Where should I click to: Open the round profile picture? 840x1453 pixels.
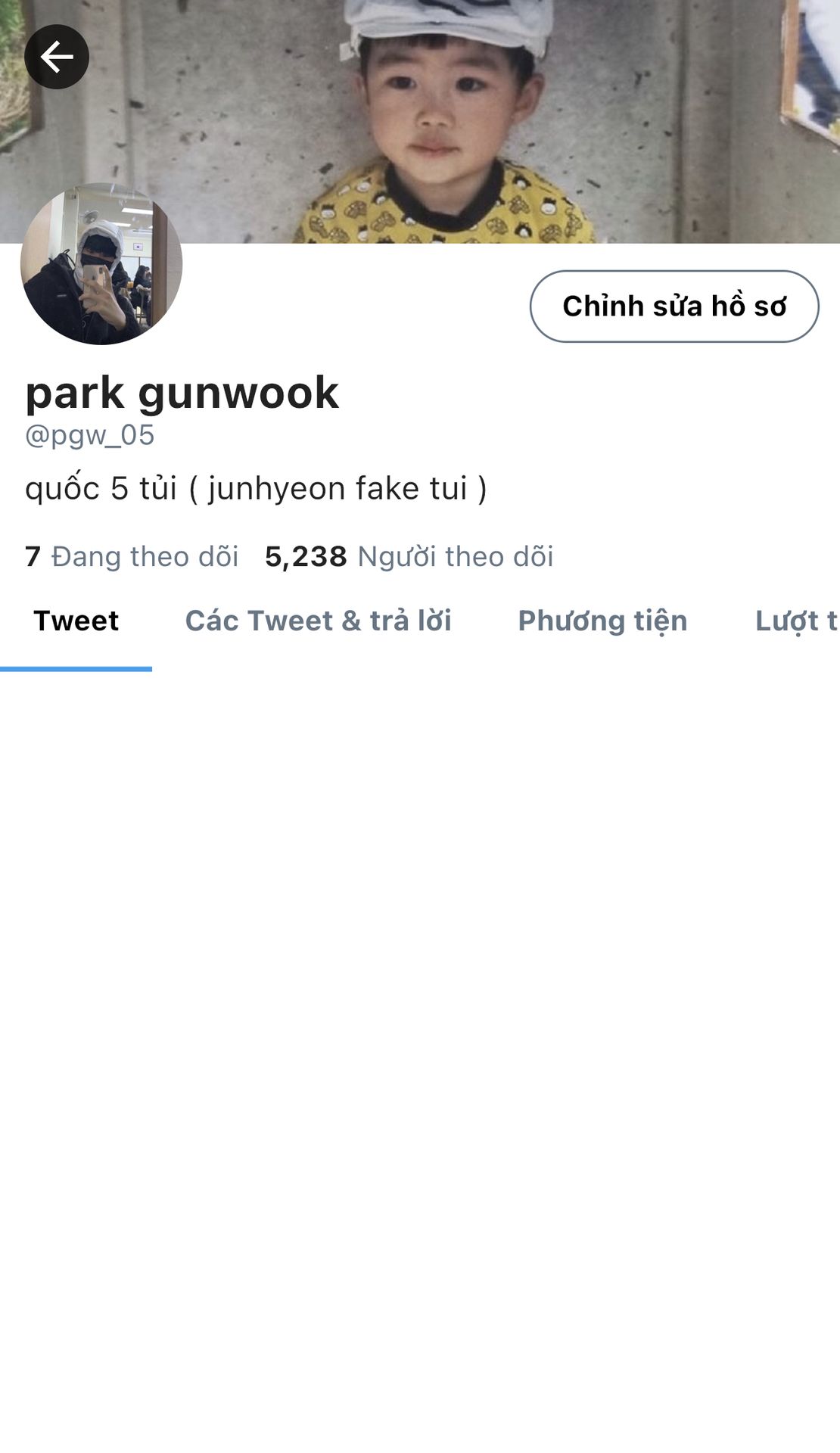(x=101, y=265)
